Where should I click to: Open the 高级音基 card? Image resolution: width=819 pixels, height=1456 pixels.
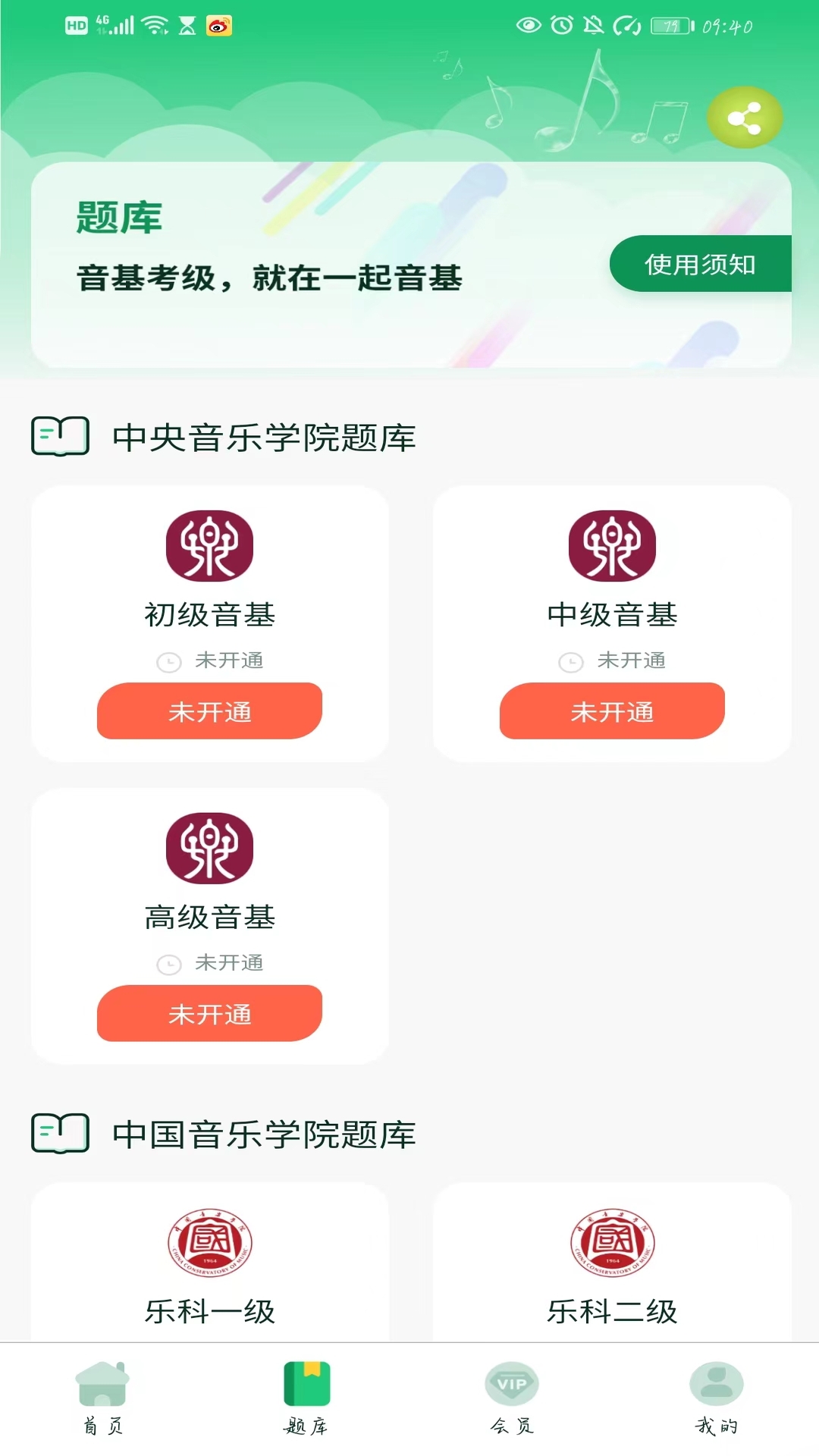click(209, 880)
